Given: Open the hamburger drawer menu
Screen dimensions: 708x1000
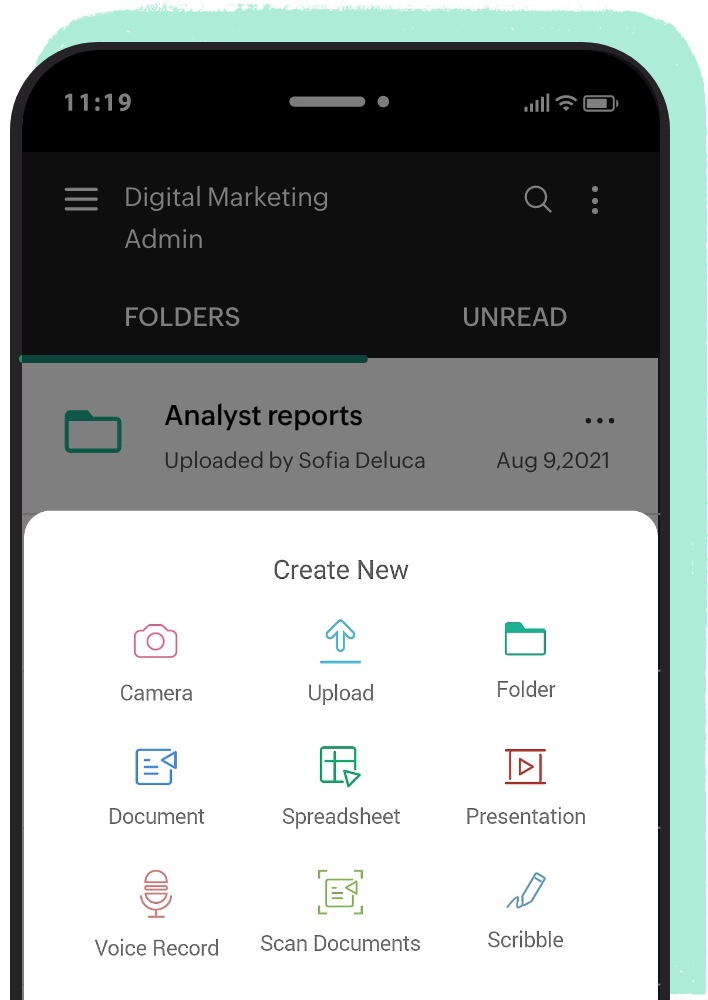Looking at the screenshot, I should 81,199.
